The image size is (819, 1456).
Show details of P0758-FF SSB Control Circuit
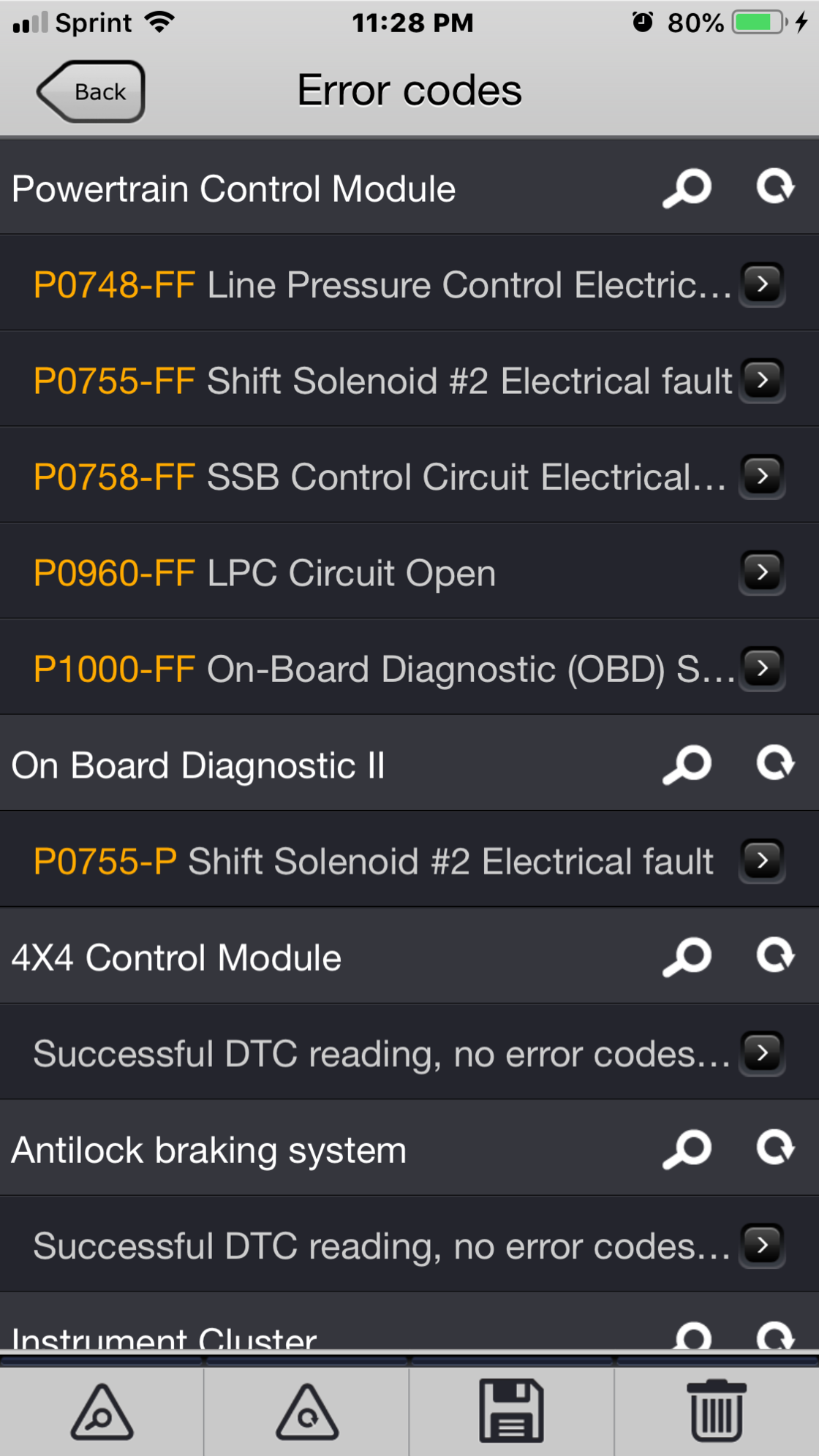[761, 477]
